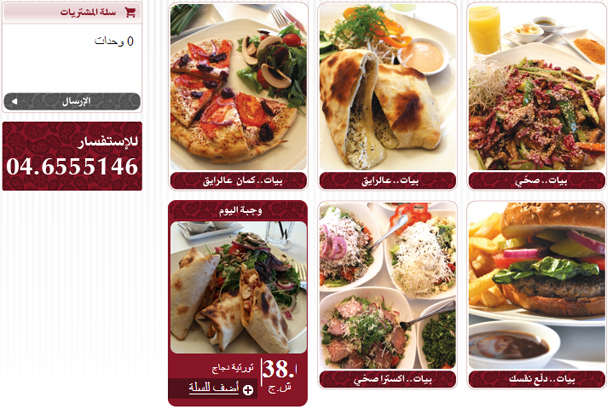Open the وجبة اليوم daily meal photo
This screenshot has width=608, height=408.
[237, 285]
